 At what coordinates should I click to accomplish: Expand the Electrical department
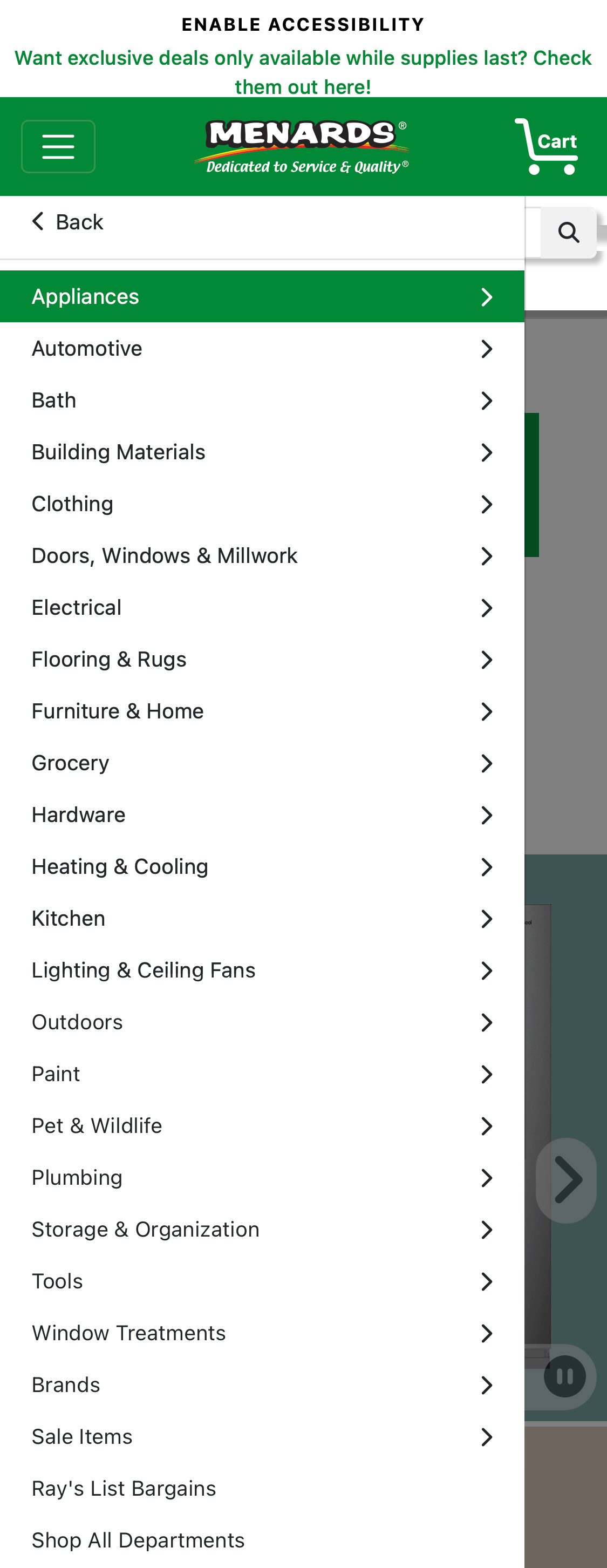(262, 607)
